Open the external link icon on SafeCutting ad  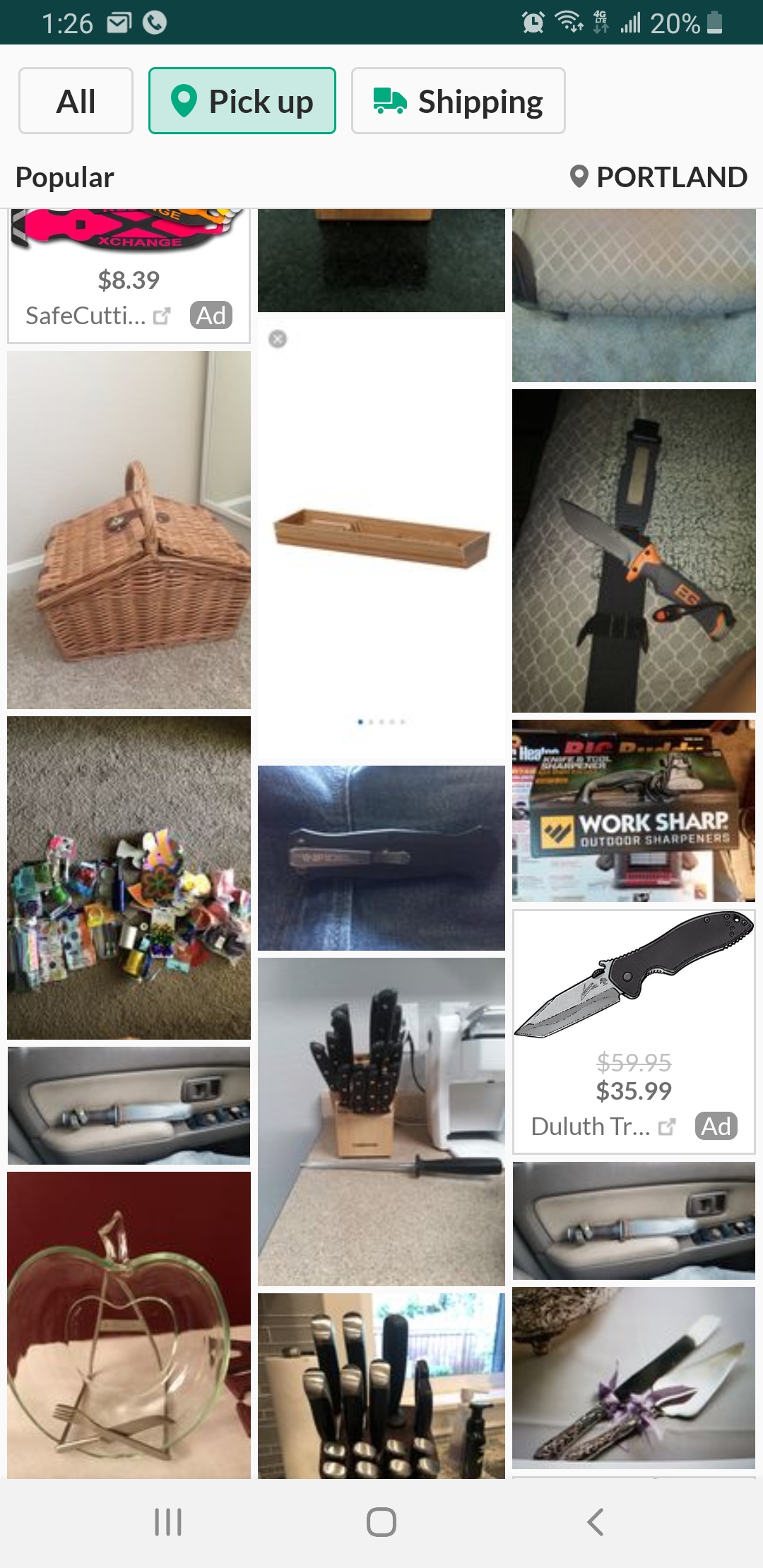pyautogui.click(x=161, y=316)
